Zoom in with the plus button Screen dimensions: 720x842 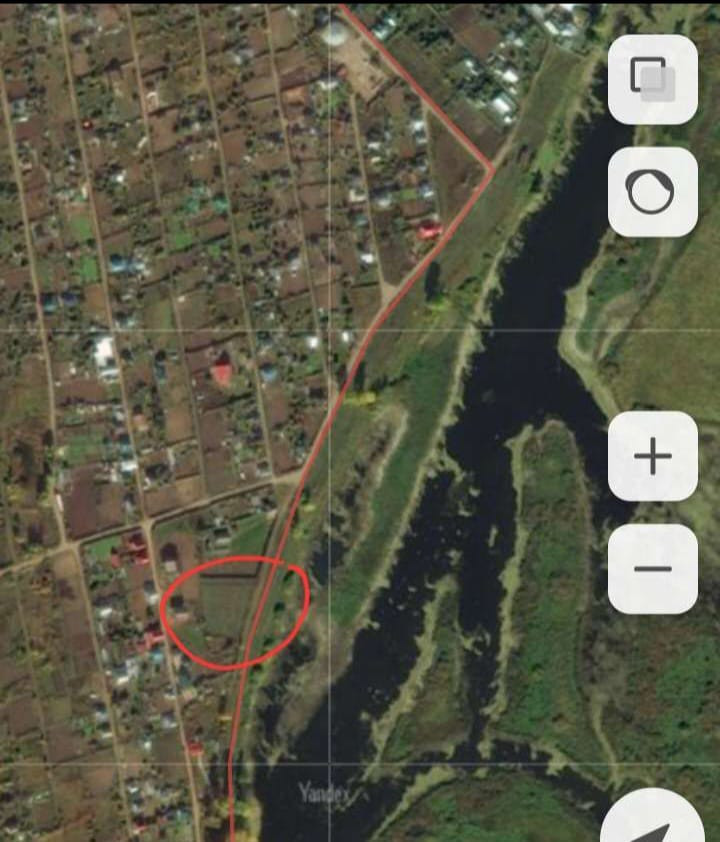652,457
